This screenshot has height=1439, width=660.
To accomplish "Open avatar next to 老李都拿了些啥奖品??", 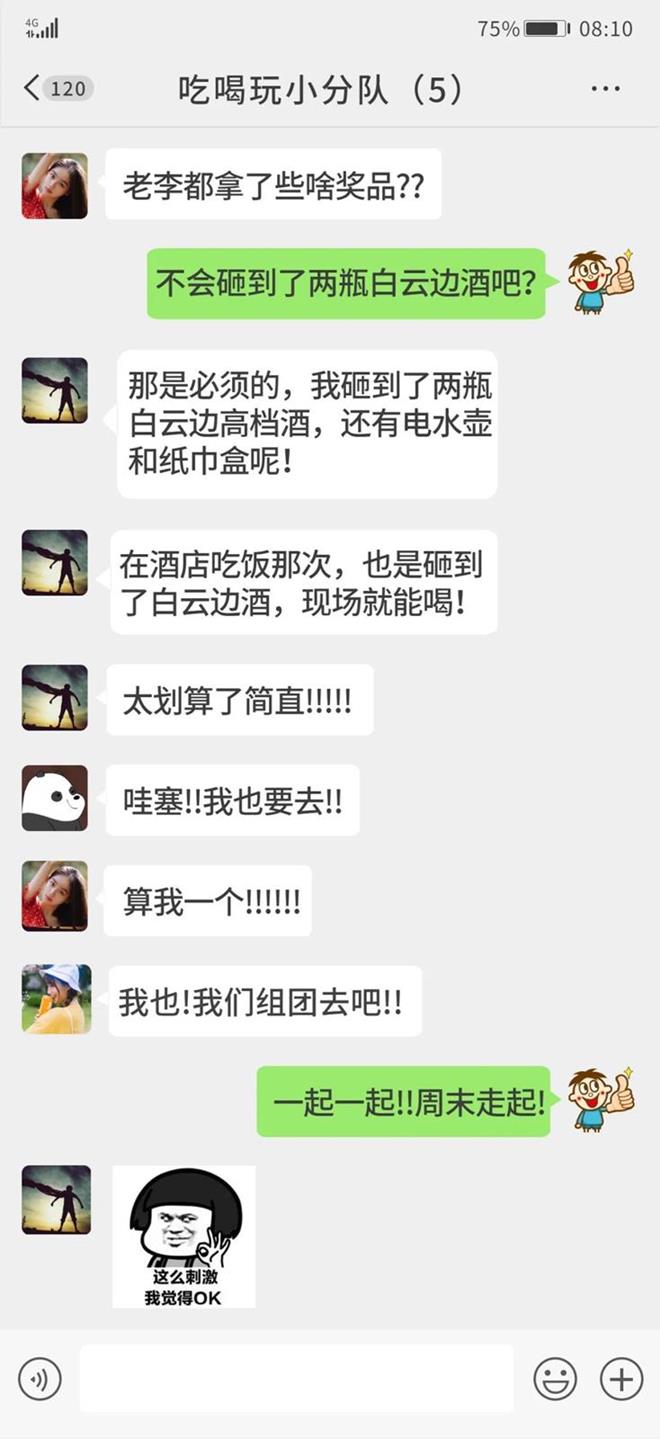I will [55, 186].
